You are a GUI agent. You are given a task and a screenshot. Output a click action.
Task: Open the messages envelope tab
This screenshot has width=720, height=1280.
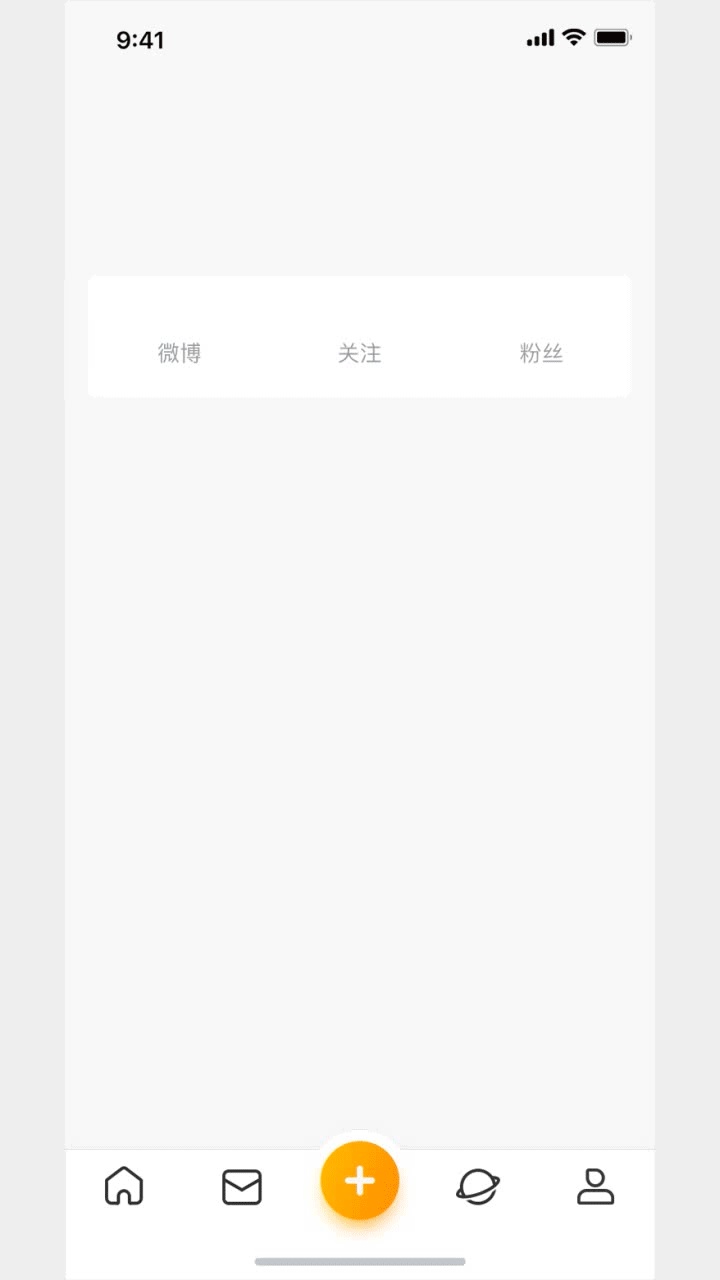tap(242, 1187)
